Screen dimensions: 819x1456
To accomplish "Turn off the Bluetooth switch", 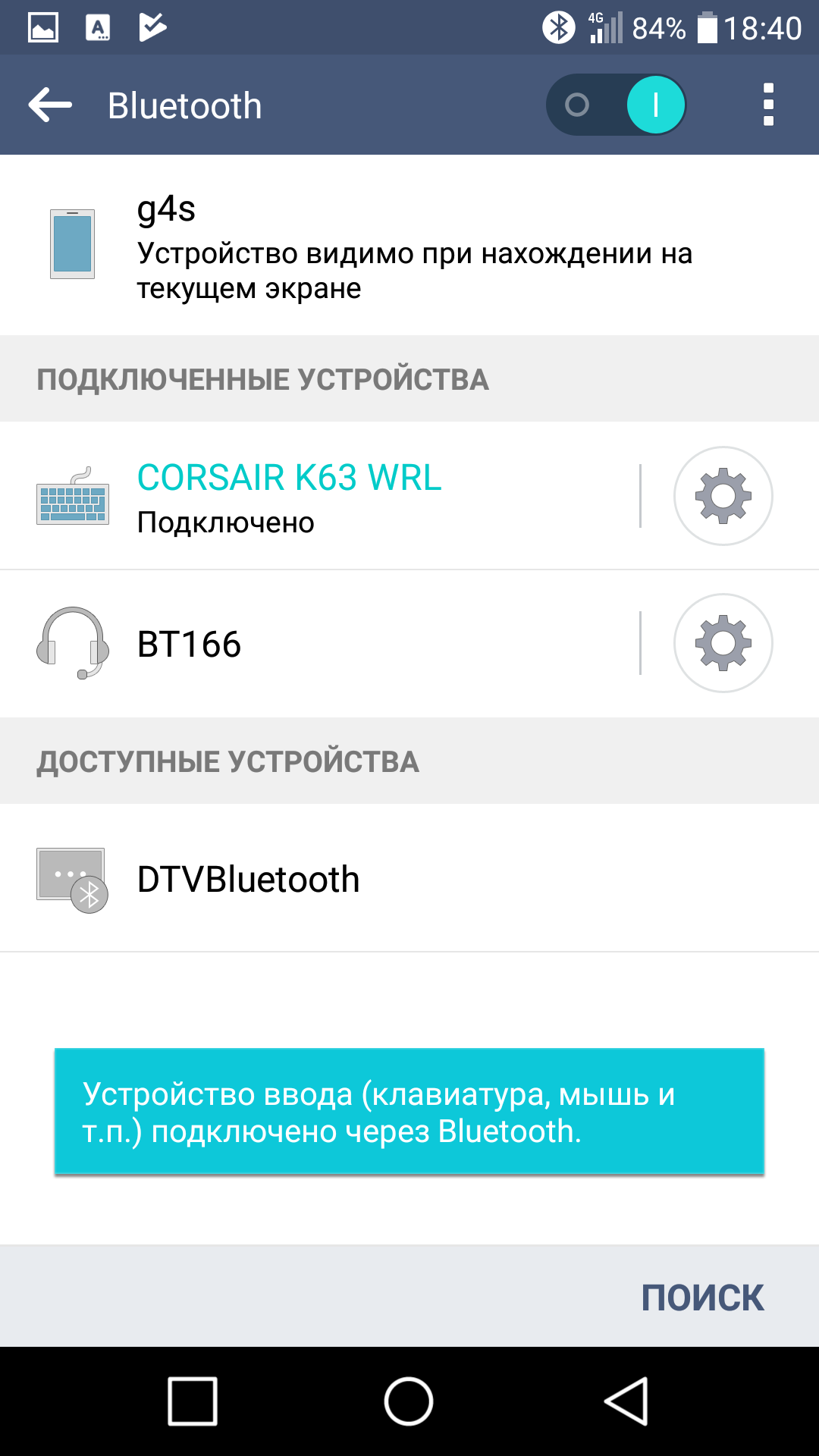I will pyautogui.click(x=616, y=105).
